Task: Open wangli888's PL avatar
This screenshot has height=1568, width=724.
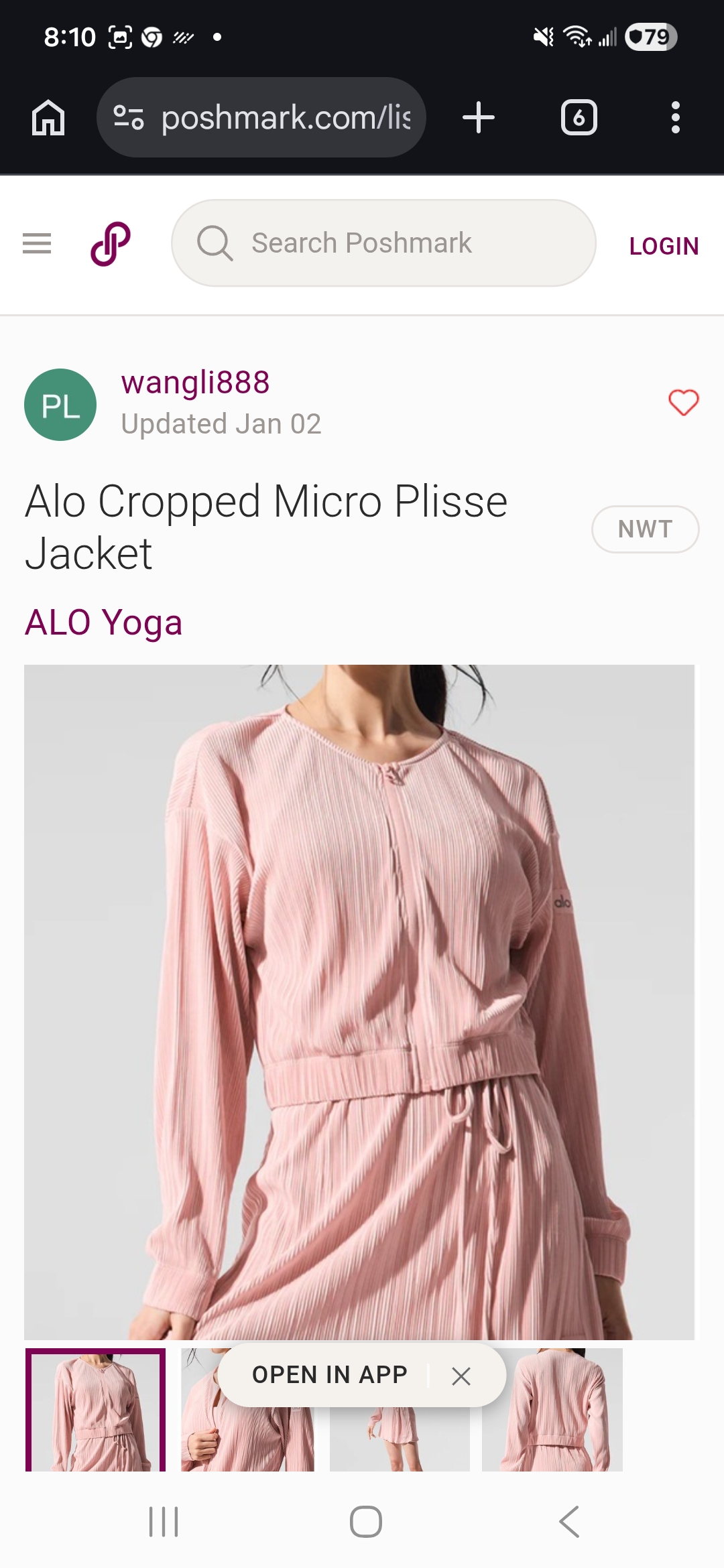Action: pyautogui.click(x=60, y=405)
